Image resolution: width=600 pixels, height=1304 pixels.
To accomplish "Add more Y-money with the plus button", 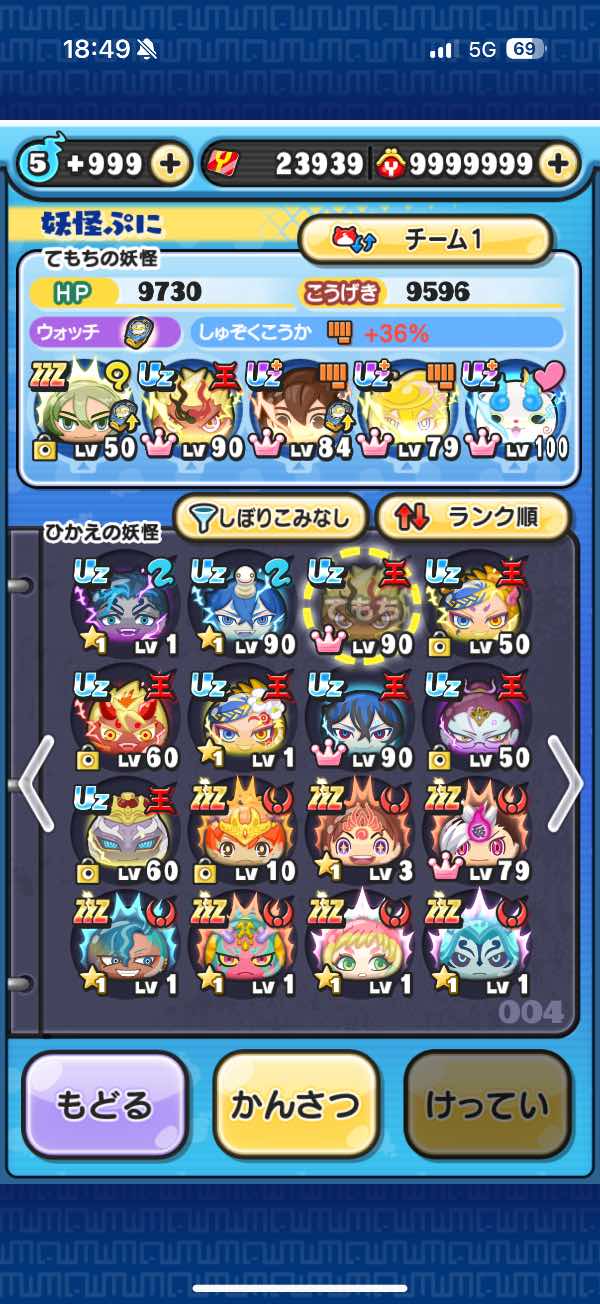I will [x=560, y=164].
